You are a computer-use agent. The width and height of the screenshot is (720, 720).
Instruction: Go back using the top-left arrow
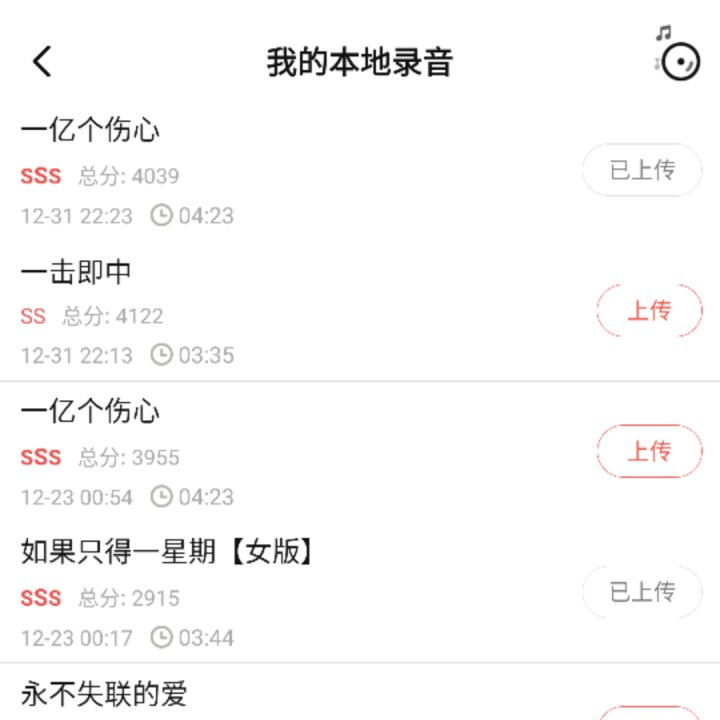tap(42, 62)
